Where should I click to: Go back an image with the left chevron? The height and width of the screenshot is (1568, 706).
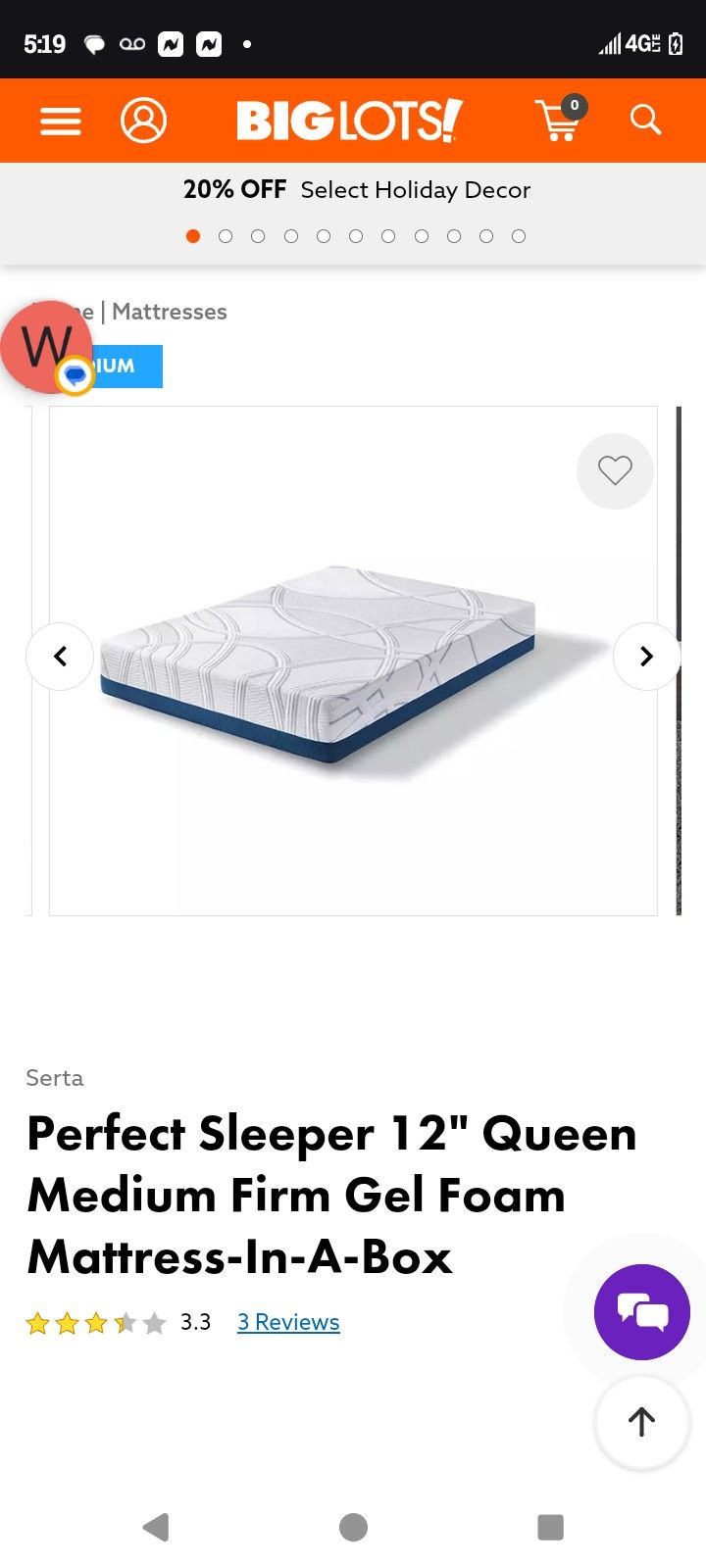click(x=60, y=656)
